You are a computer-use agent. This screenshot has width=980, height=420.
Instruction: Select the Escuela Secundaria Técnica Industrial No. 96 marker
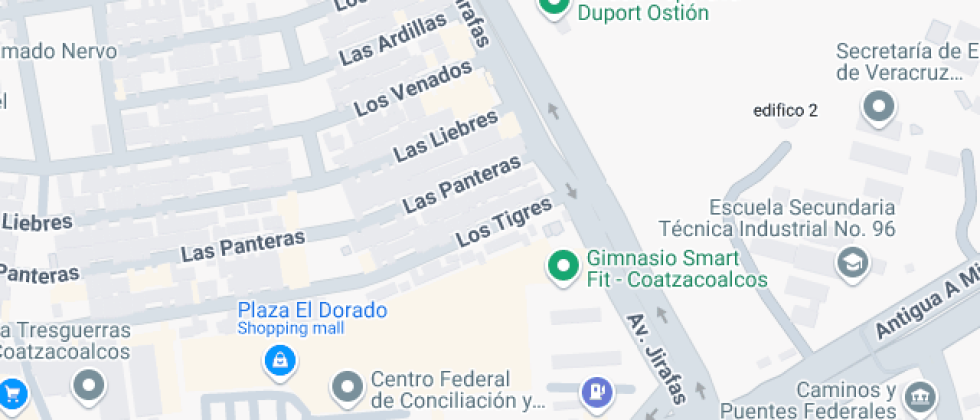[852, 263]
